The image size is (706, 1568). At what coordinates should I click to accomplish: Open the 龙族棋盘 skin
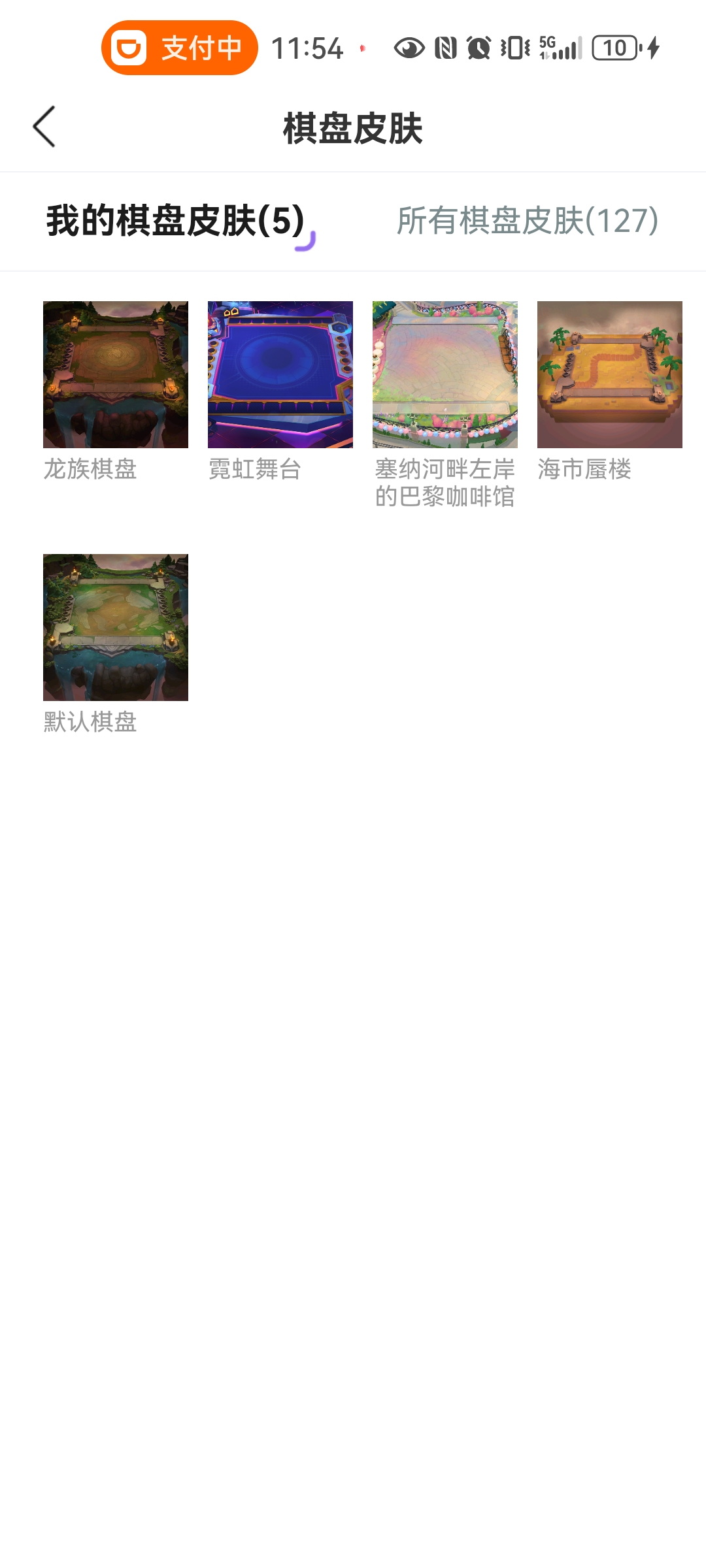coord(116,375)
